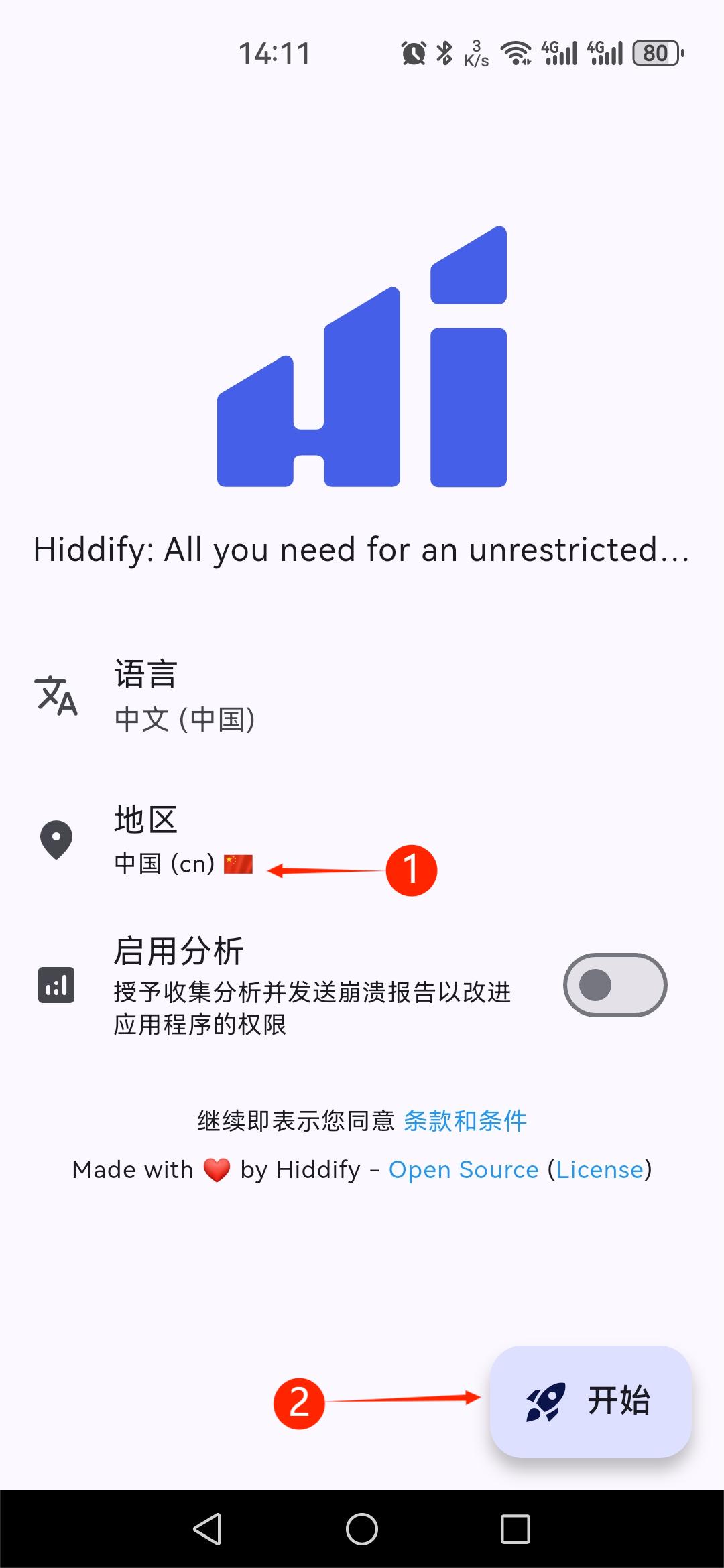The height and width of the screenshot is (1568, 724).
Task: Enable the 启用分析 analytics switch
Action: [x=615, y=985]
